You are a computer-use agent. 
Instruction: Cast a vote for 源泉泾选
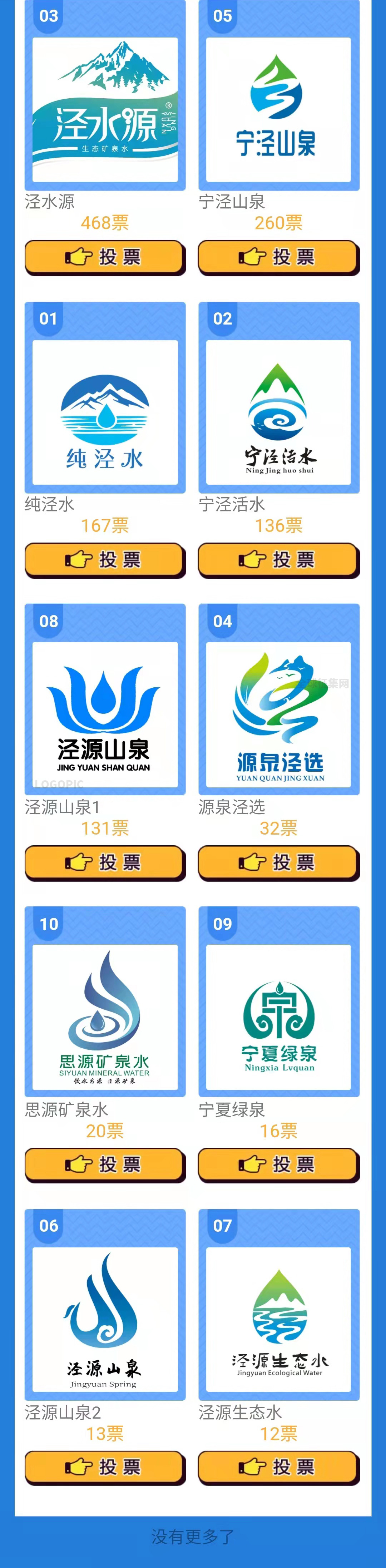[278, 861]
